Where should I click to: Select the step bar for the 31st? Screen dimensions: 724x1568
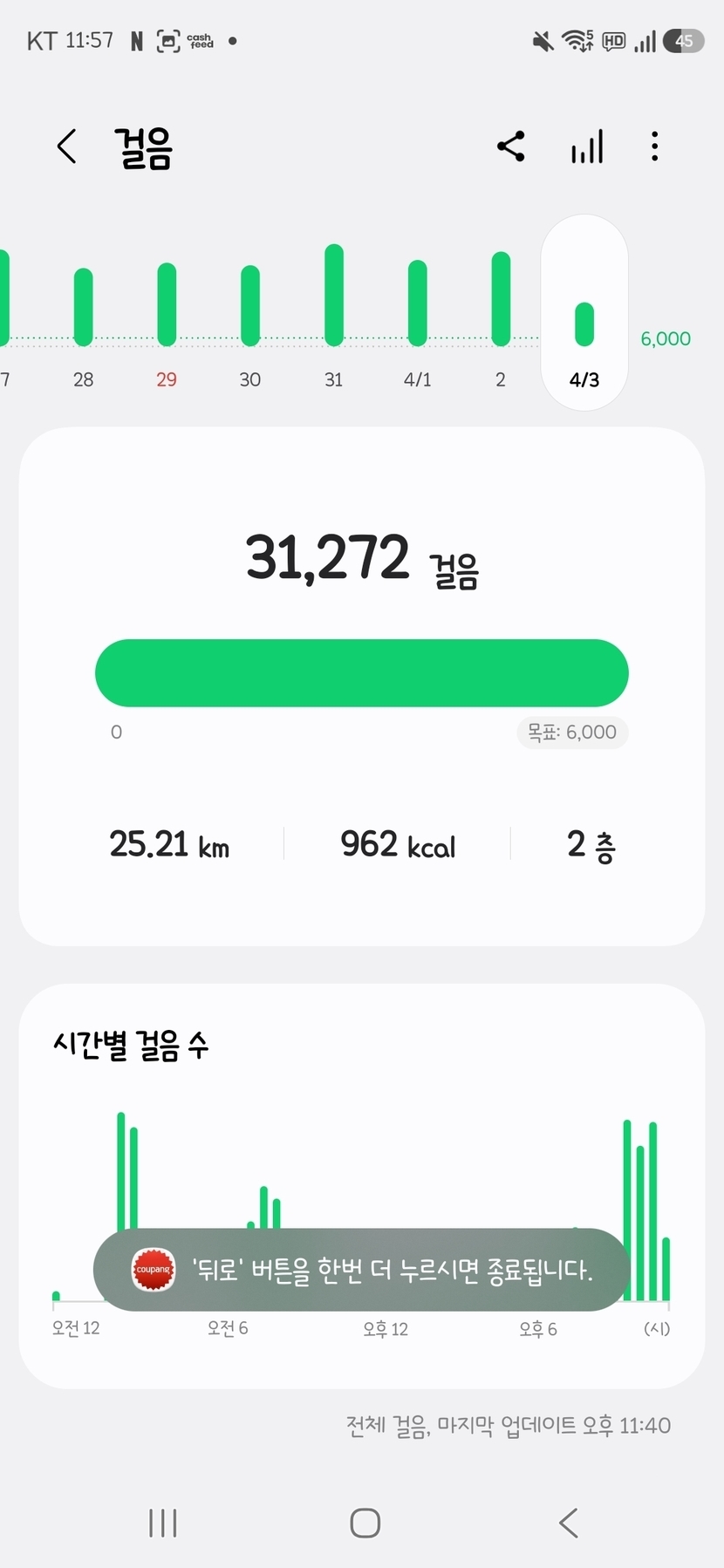tap(334, 297)
